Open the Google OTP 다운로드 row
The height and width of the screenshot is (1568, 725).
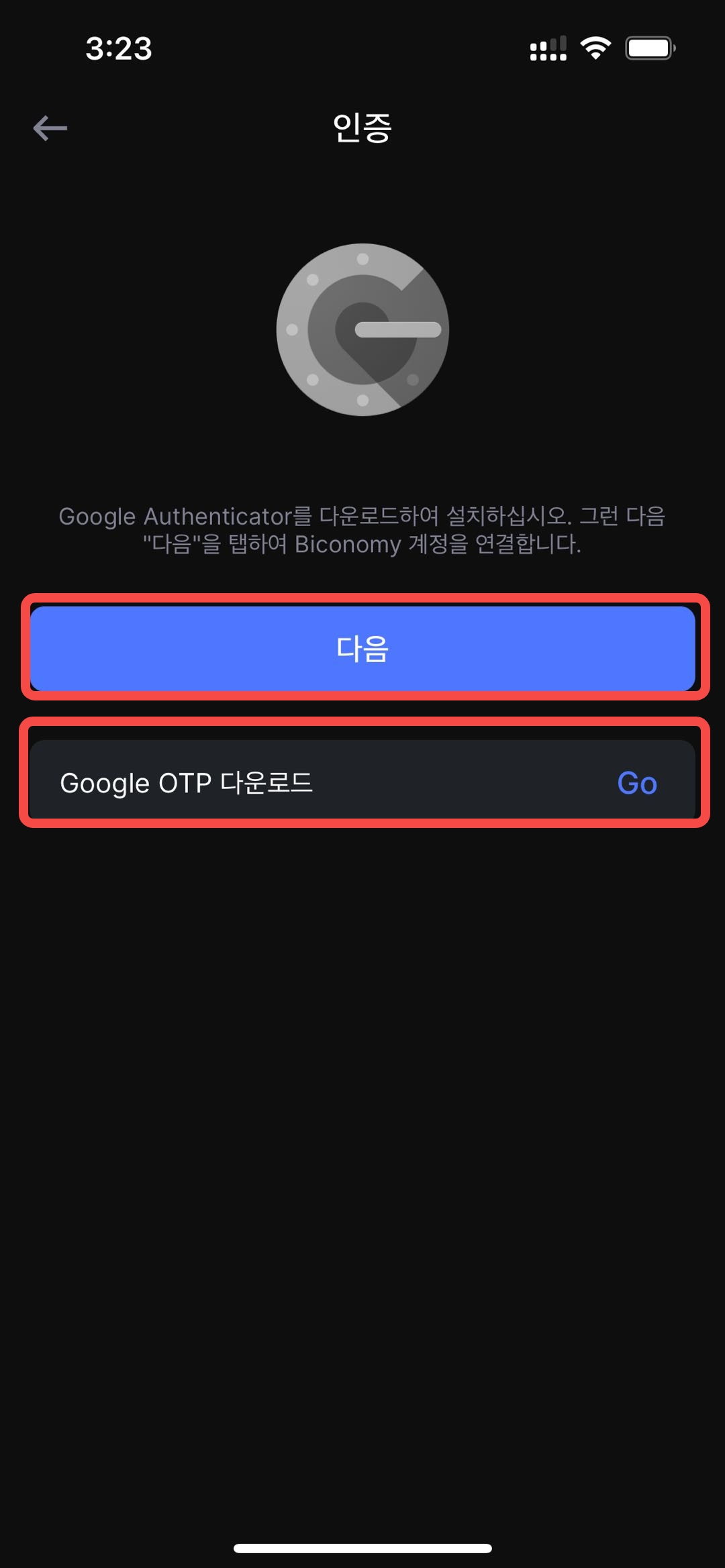(362, 782)
